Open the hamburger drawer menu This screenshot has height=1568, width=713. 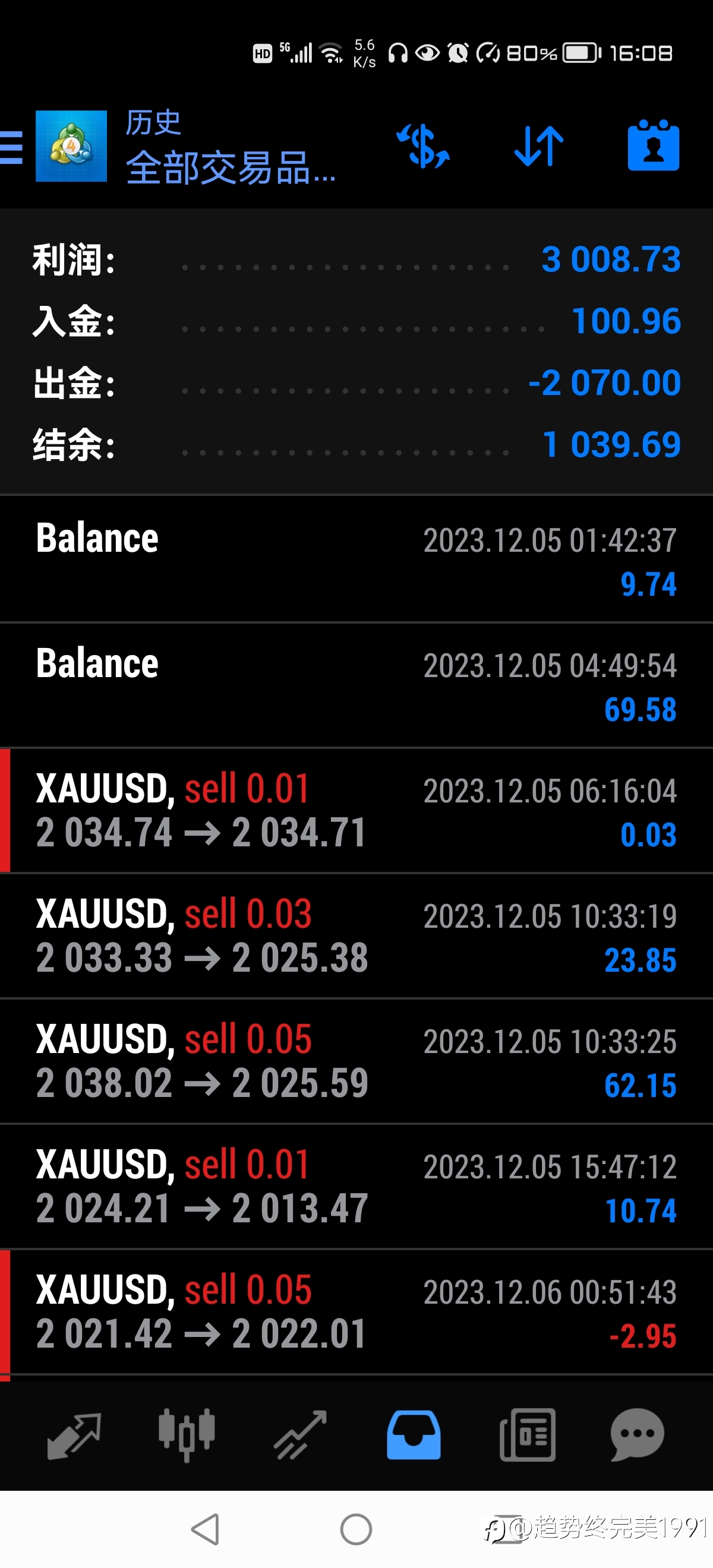[x=11, y=147]
